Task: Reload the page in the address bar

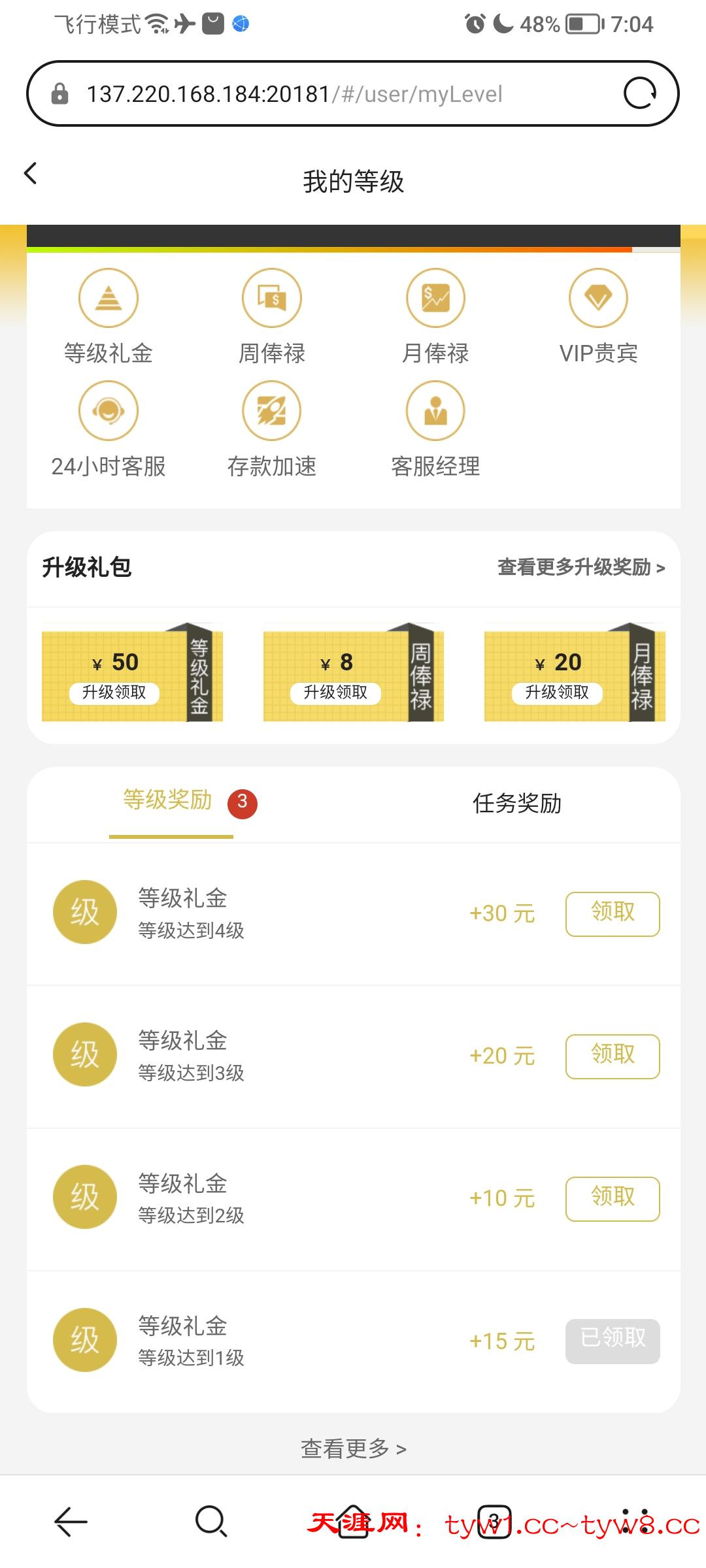Action: click(639, 93)
